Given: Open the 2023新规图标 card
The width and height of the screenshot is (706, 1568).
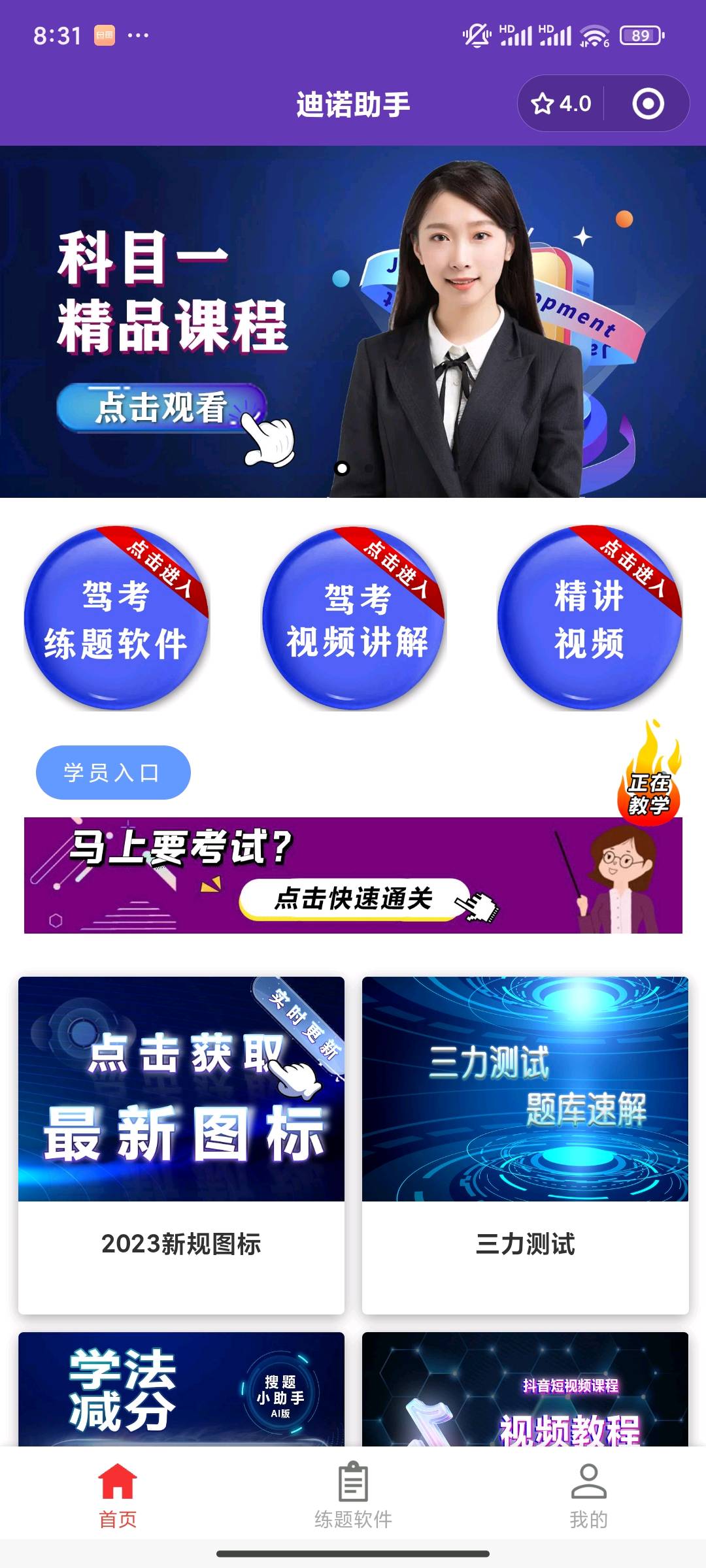Looking at the screenshot, I should (x=181, y=1145).
